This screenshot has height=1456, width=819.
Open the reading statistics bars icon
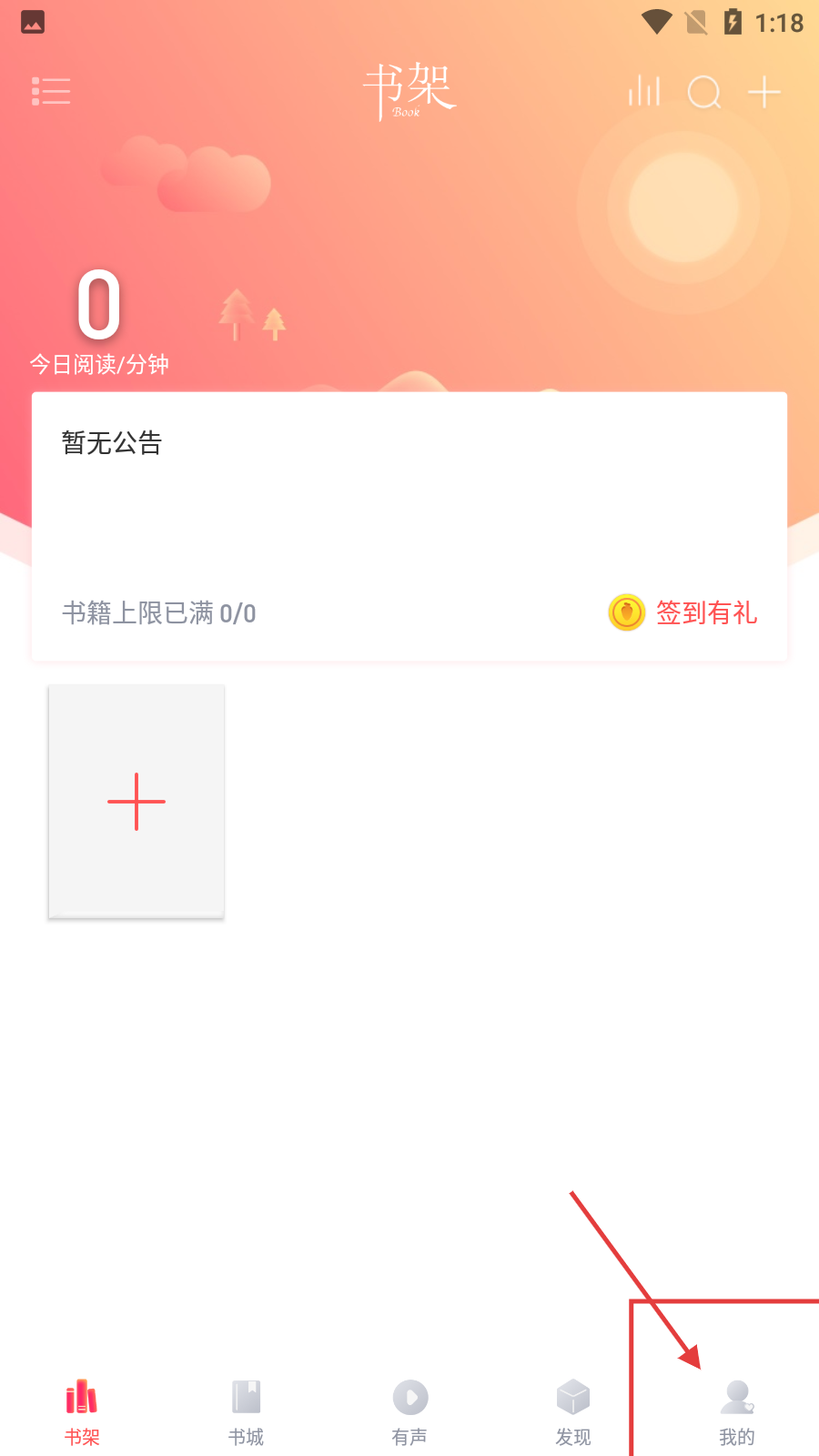[x=644, y=91]
